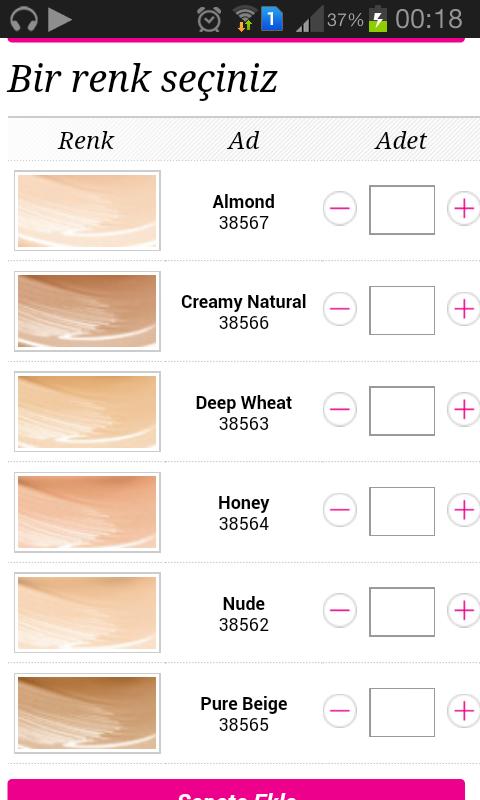
Task: Tap minus next to Honey
Action: 340,510
